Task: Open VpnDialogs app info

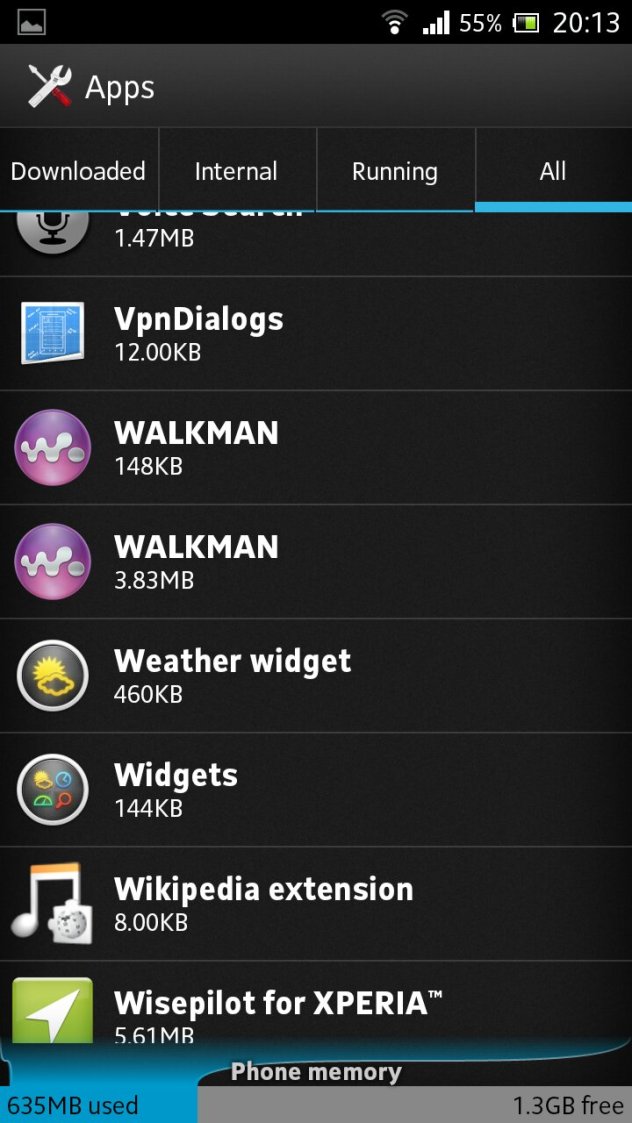Action: point(316,334)
